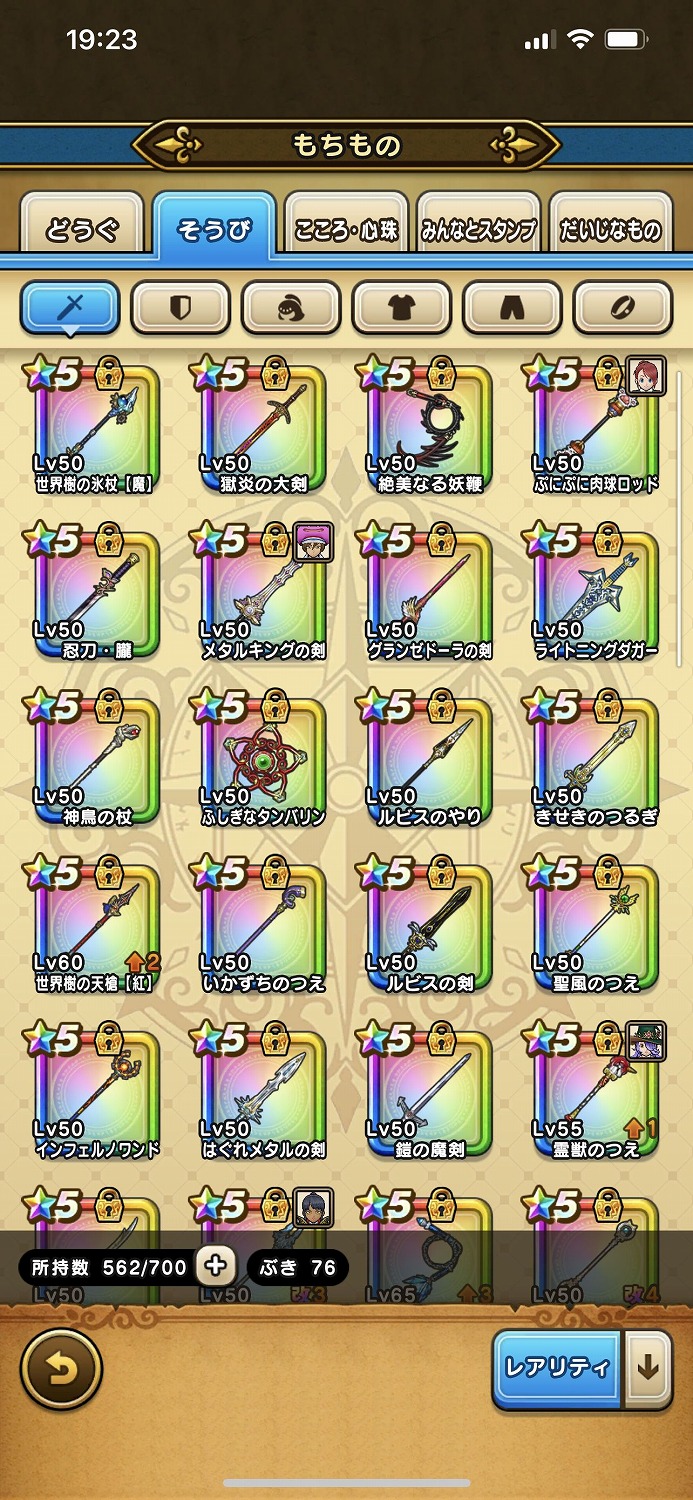Select the accessory ring filter
The height and width of the screenshot is (1500, 693).
pyautogui.click(x=622, y=308)
